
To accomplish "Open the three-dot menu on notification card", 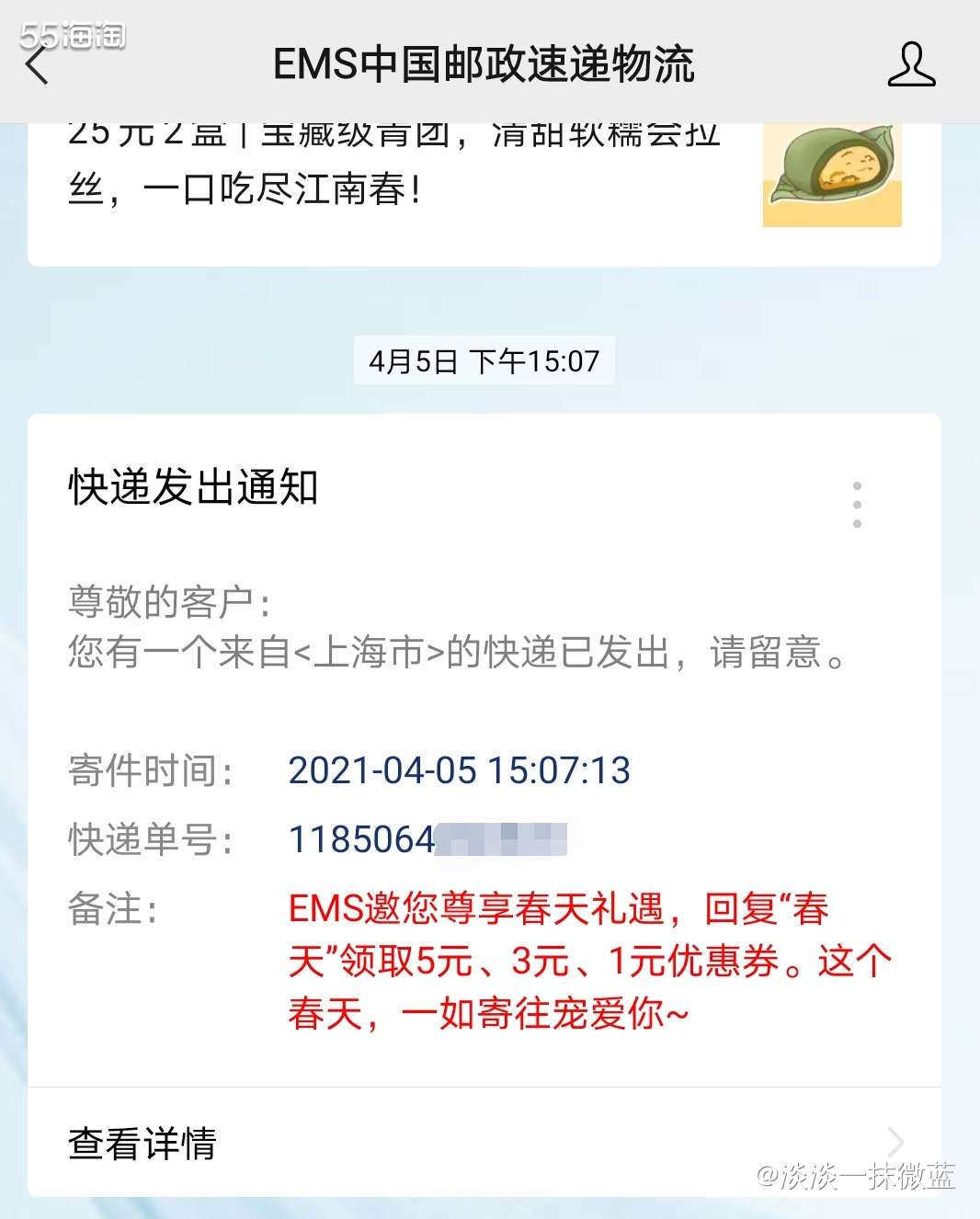I will pyautogui.click(x=859, y=504).
